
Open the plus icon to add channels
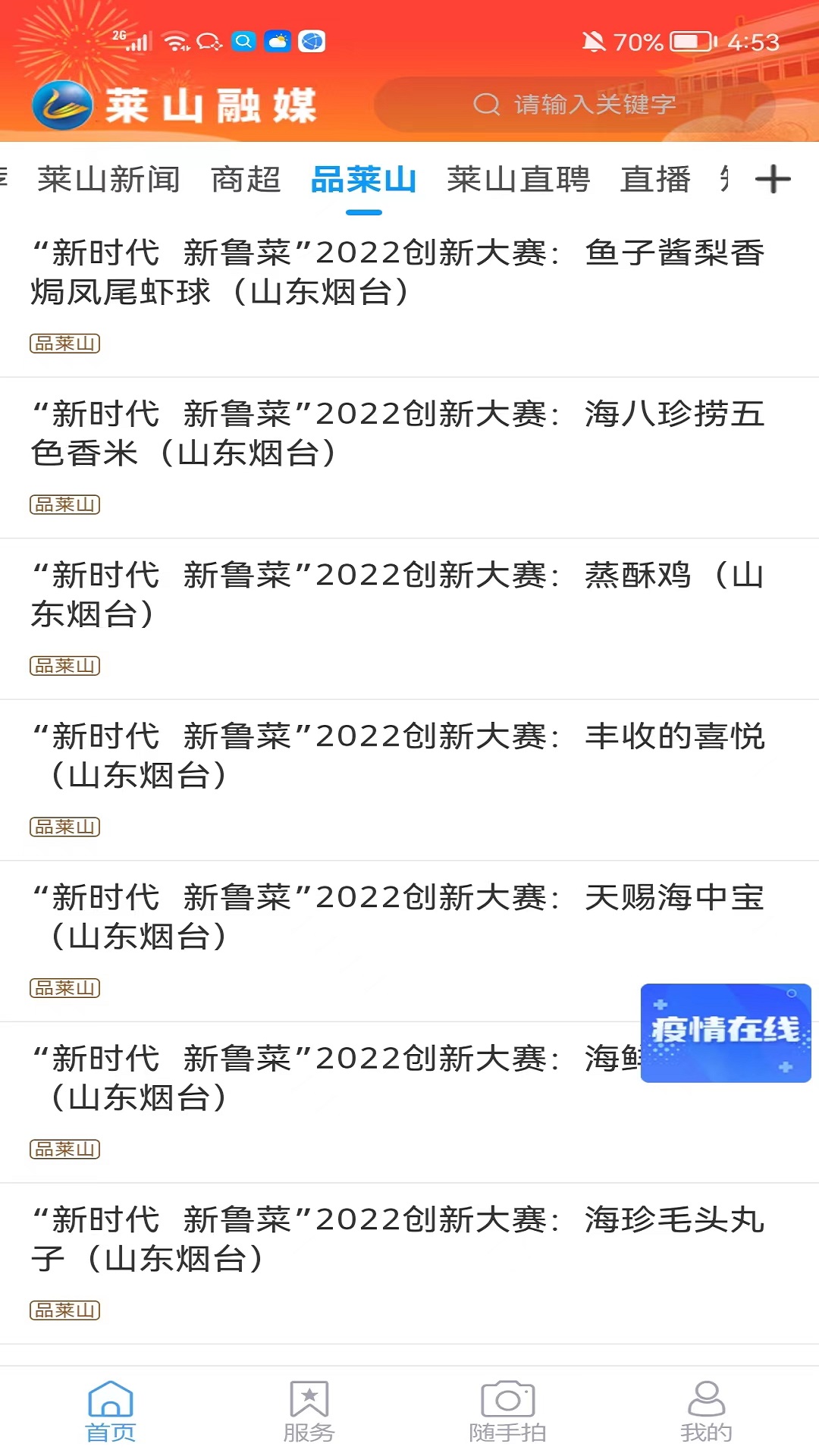(773, 180)
